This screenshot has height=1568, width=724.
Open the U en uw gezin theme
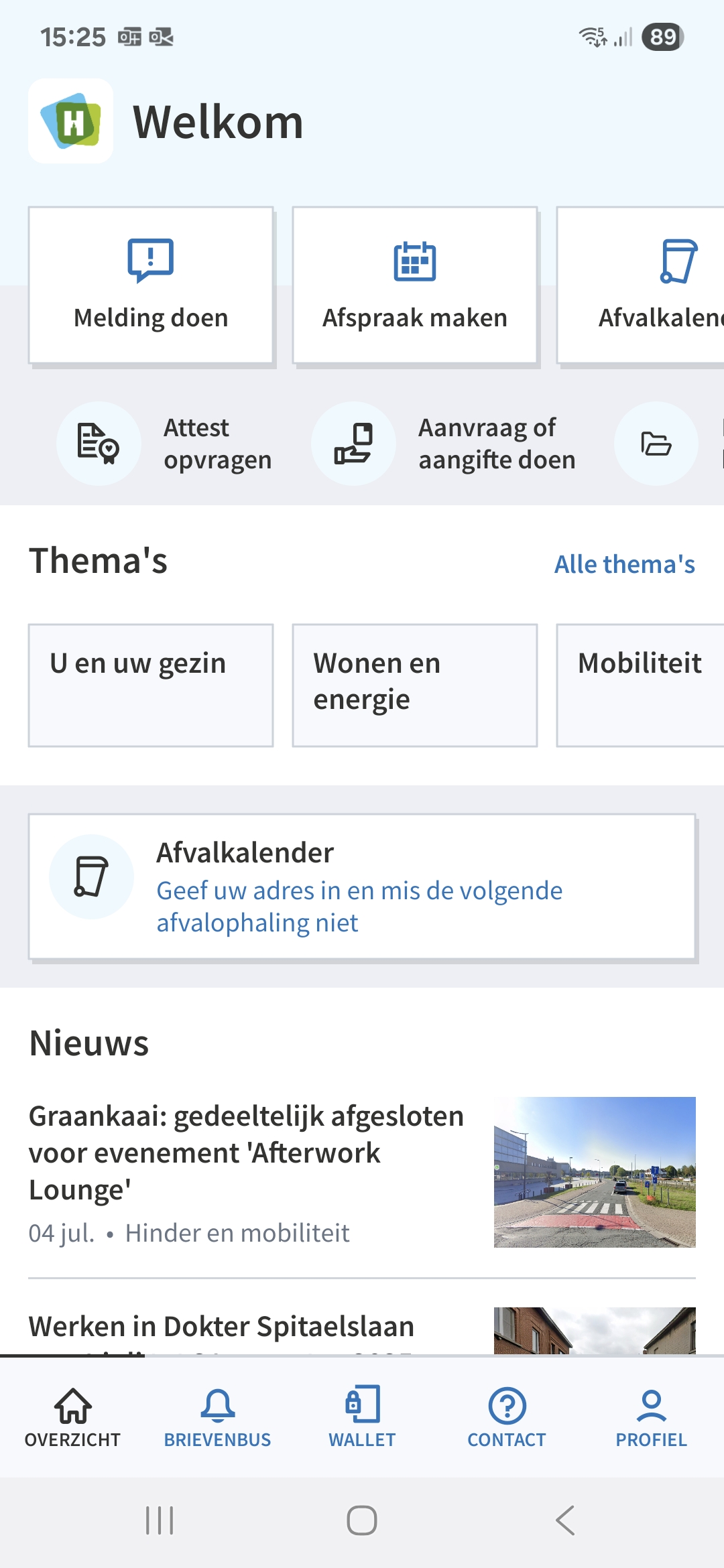pos(151,685)
